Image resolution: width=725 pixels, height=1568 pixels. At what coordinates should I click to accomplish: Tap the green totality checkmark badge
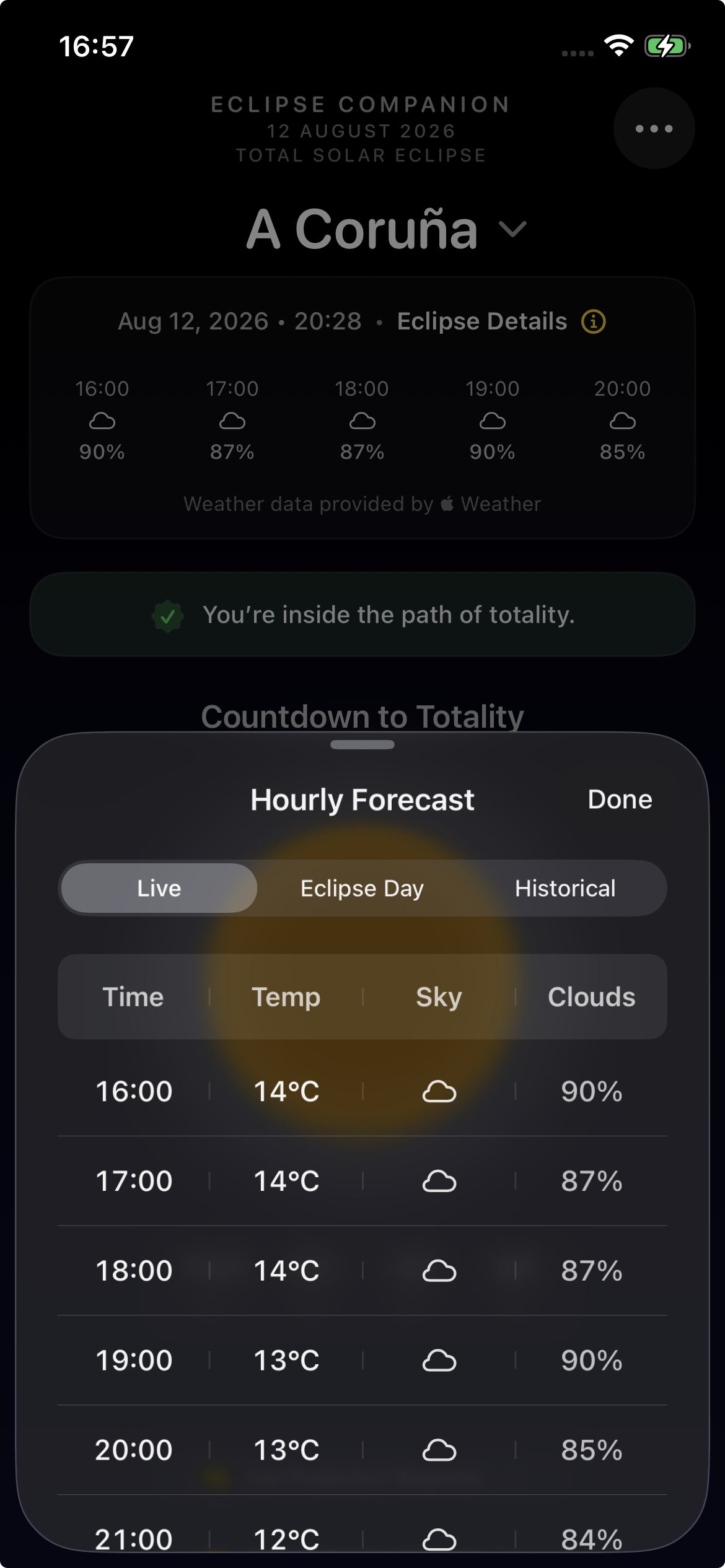[x=168, y=615]
